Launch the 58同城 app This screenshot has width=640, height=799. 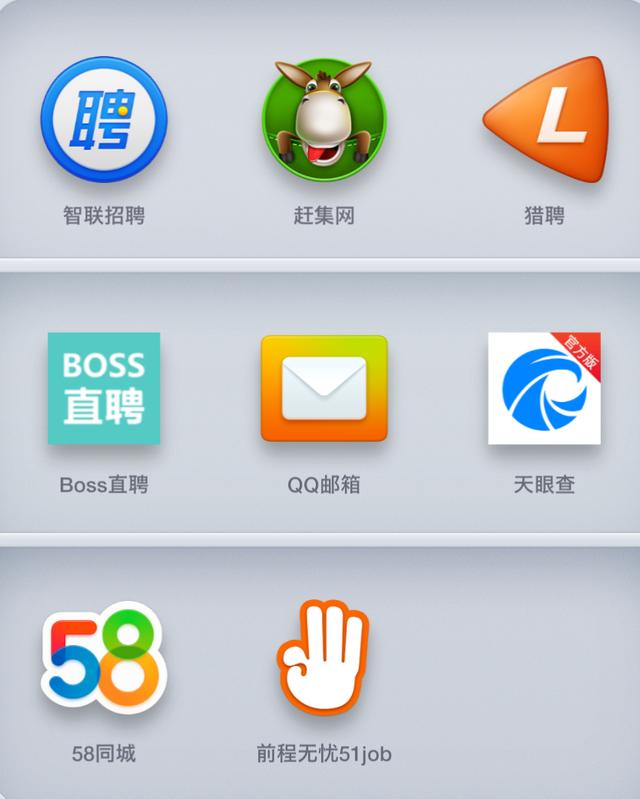[104, 656]
